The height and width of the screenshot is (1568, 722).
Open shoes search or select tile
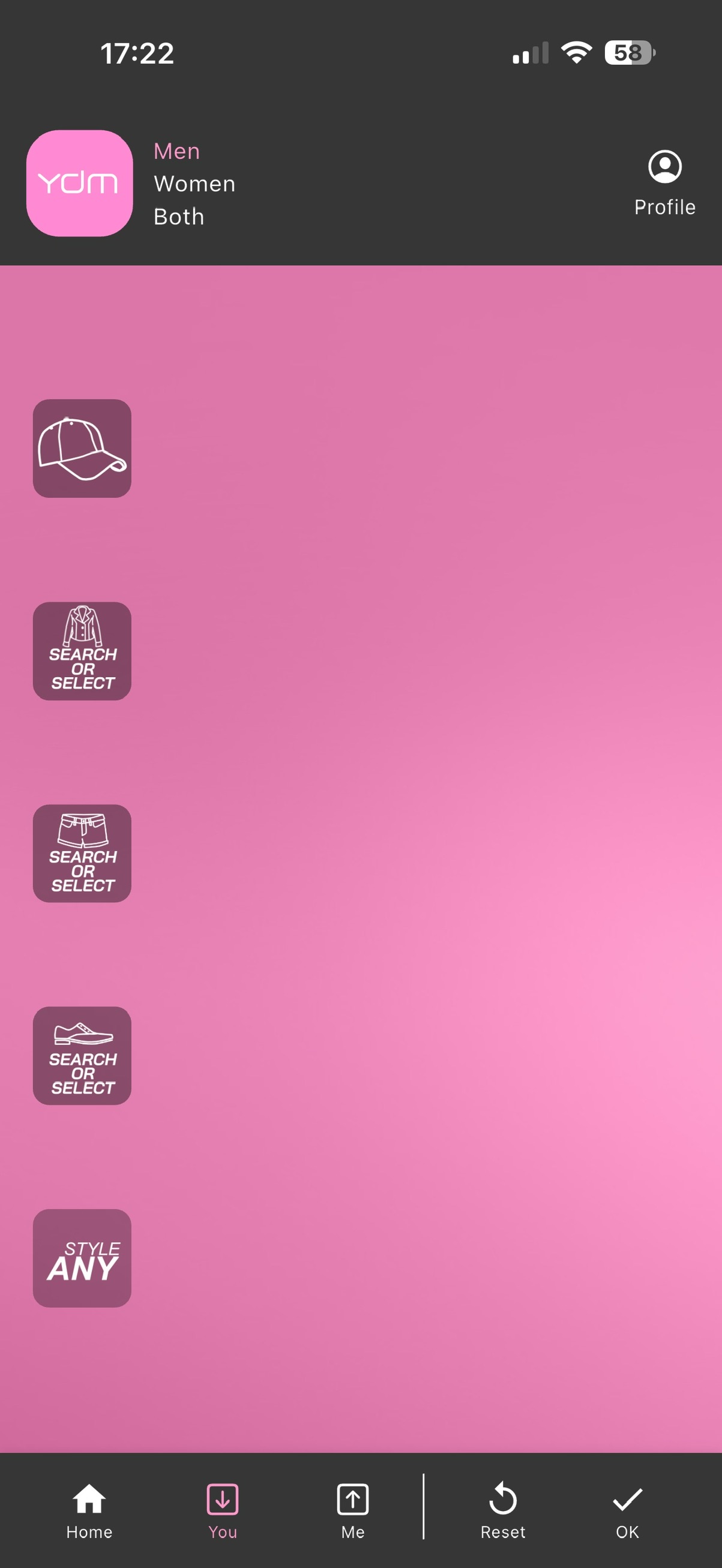point(82,1056)
